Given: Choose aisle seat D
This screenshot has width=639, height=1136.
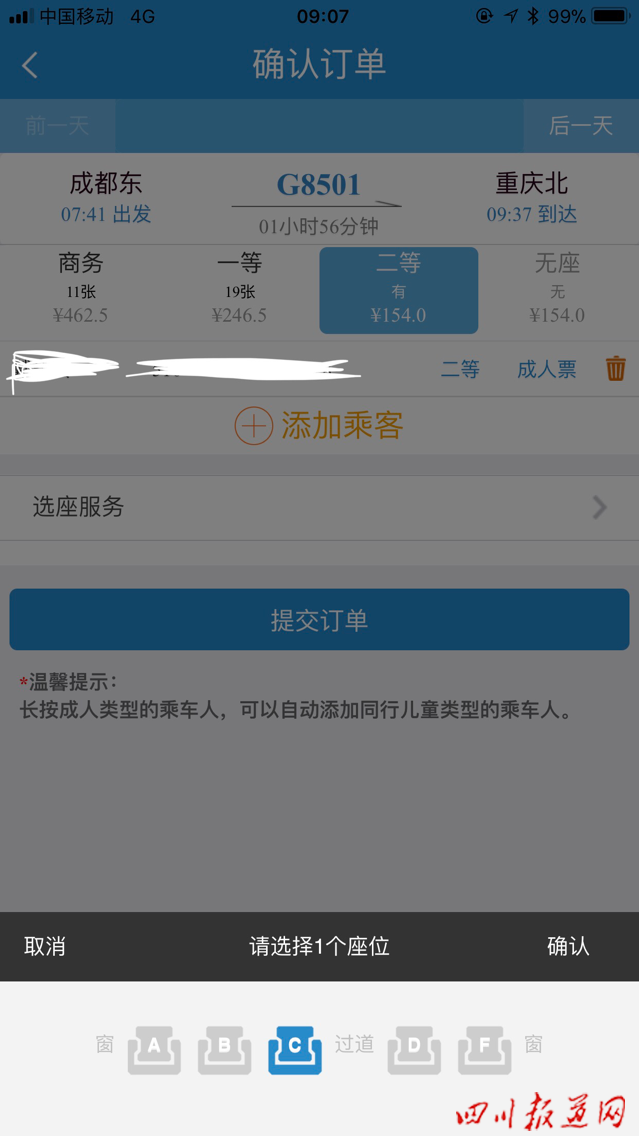Looking at the screenshot, I should pos(414,1049).
